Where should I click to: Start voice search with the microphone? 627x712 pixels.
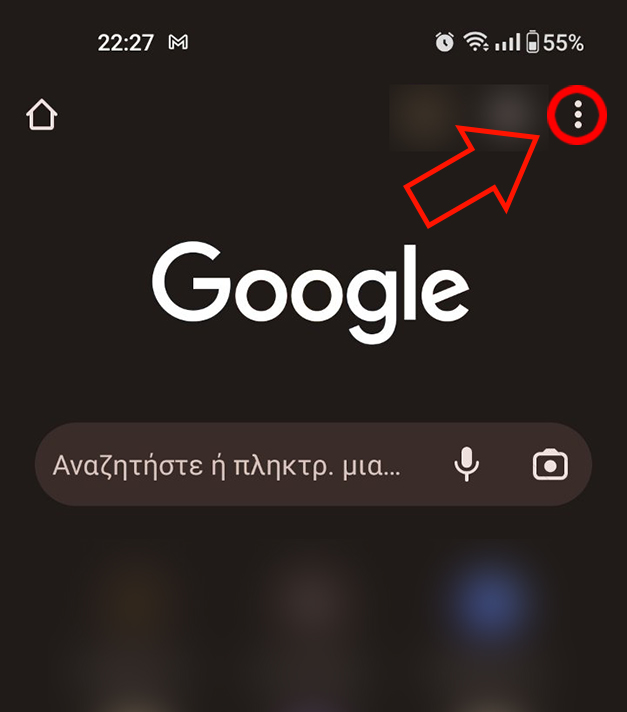(466, 464)
